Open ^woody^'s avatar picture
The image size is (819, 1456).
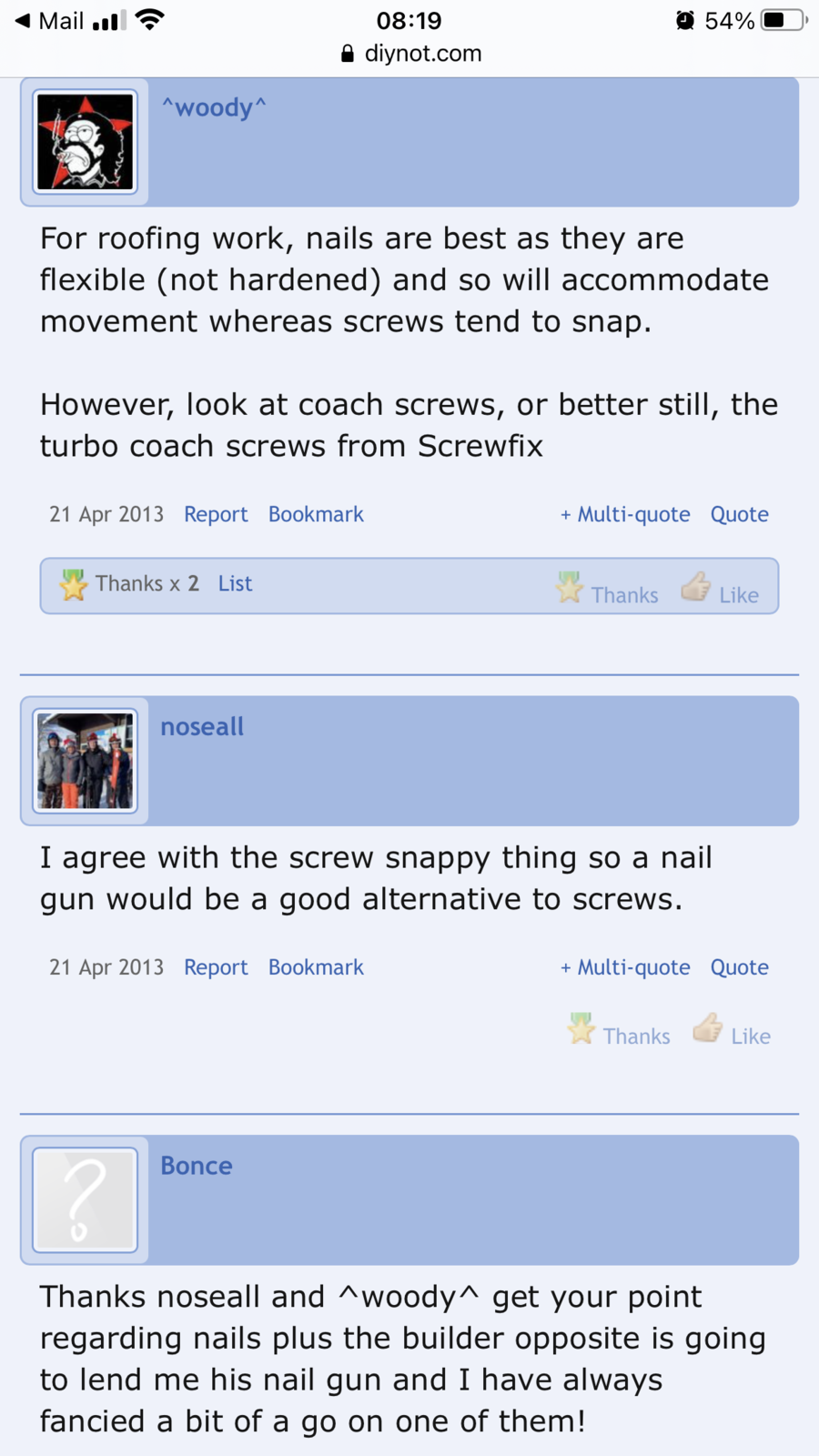pyautogui.click(x=86, y=142)
